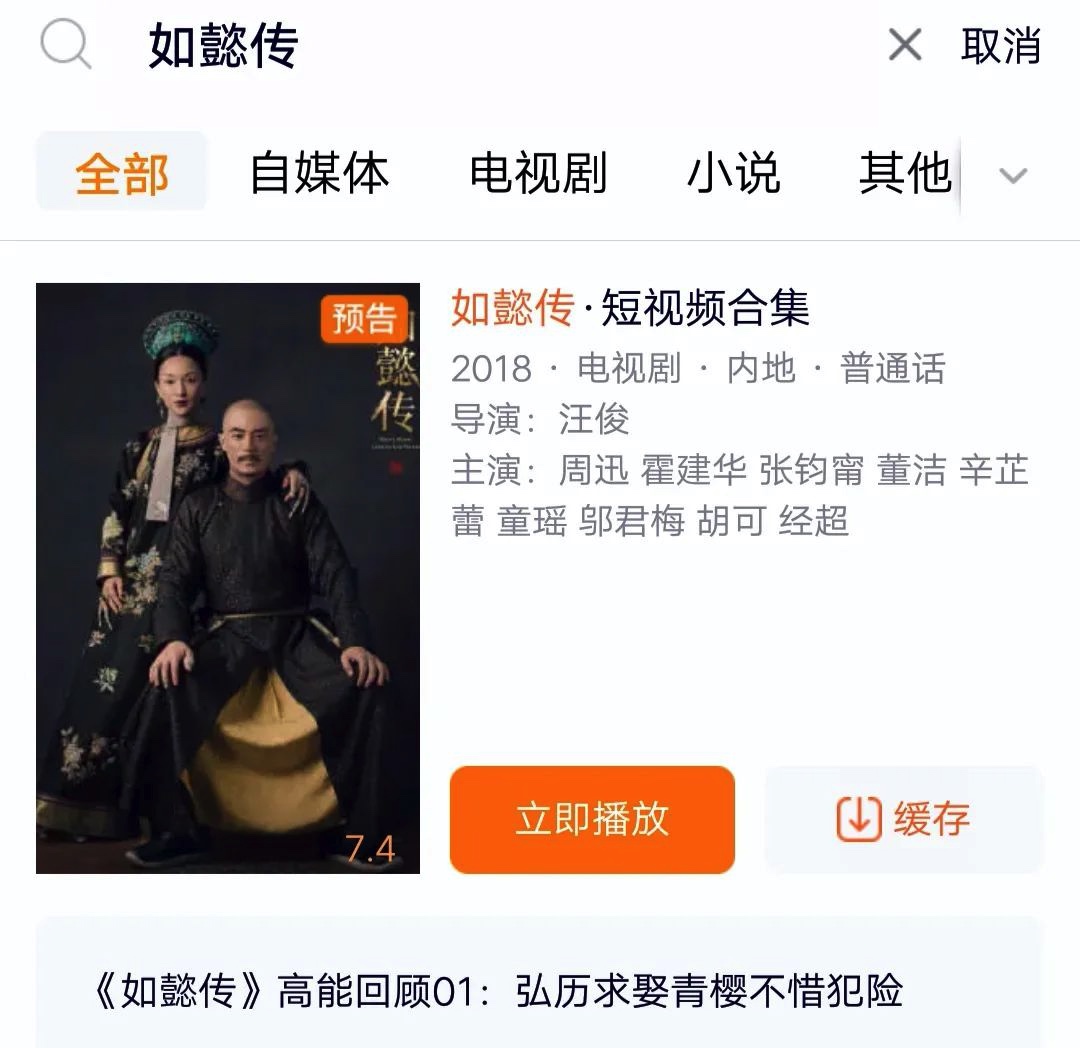This screenshot has width=1080, height=1048.
Task: Open 高能回顾01 弘历求娶青樱 video
Action: (x=498, y=990)
